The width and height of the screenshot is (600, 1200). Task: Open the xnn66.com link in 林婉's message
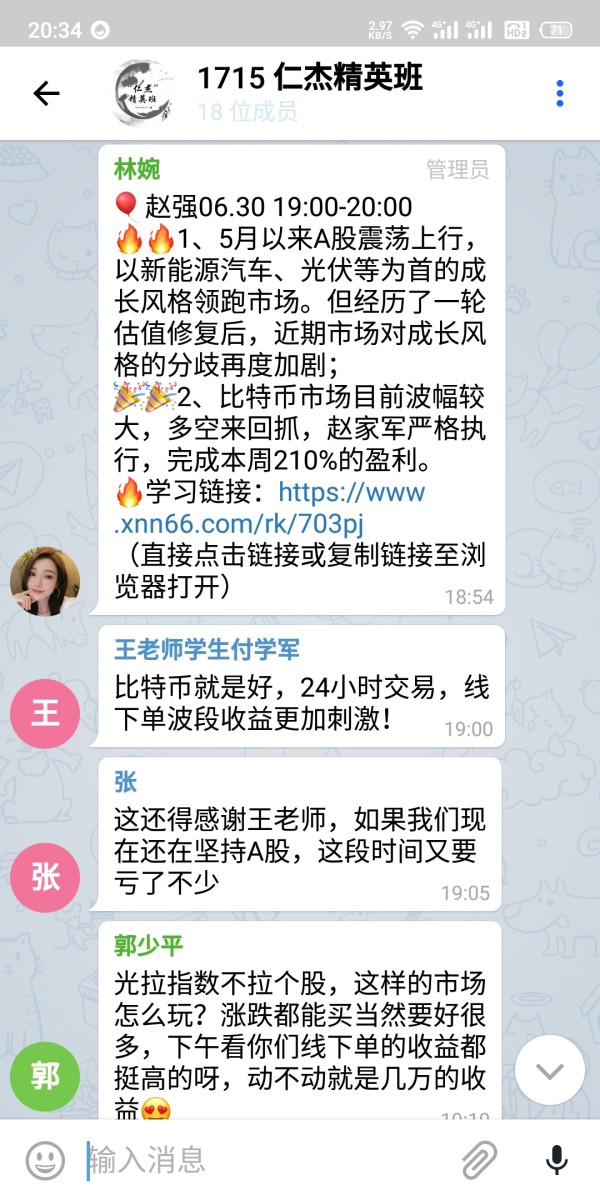pyautogui.click(x=270, y=507)
